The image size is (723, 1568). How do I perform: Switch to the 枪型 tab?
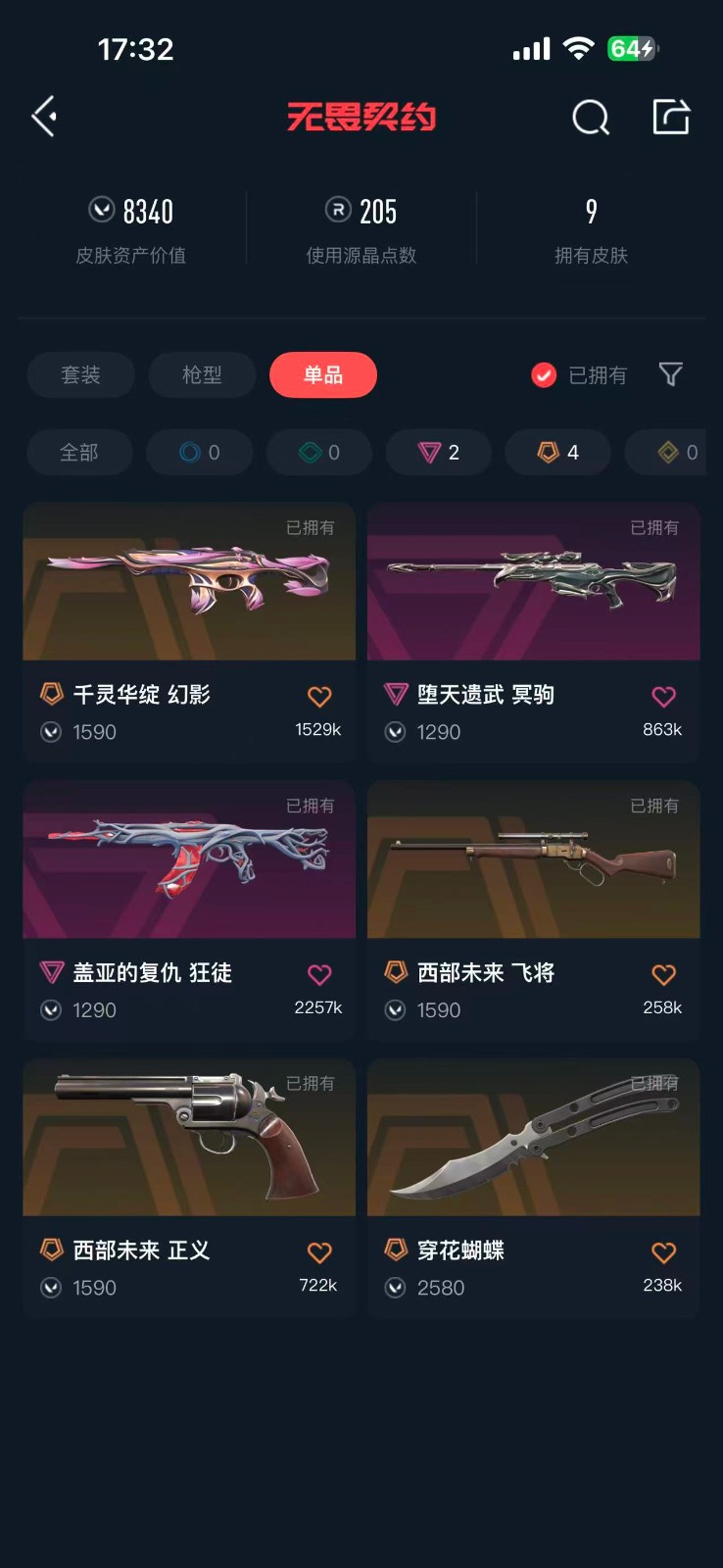point(202,374)
